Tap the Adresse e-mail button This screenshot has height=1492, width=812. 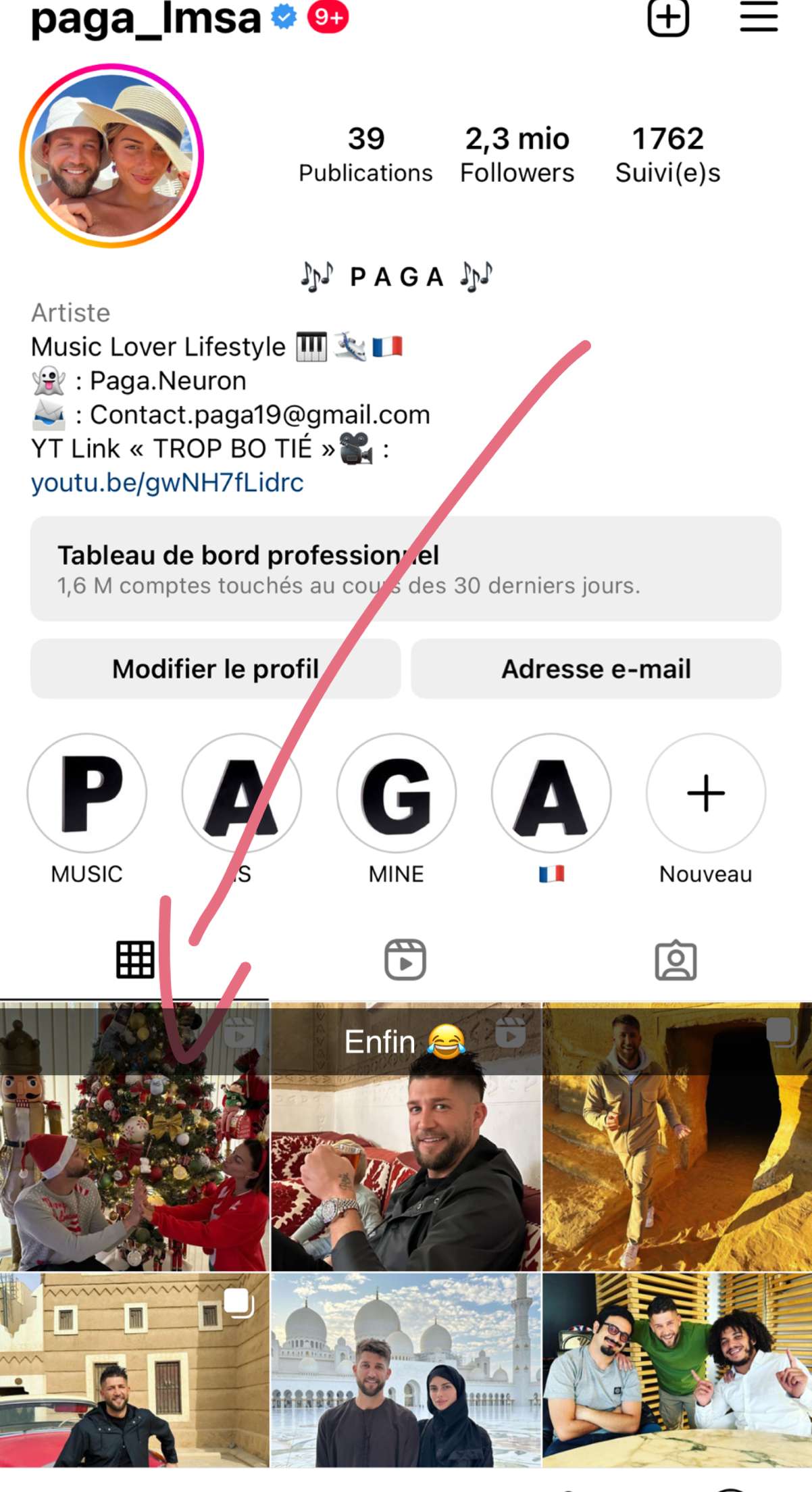pyautogui.click(x=596, y=669)
